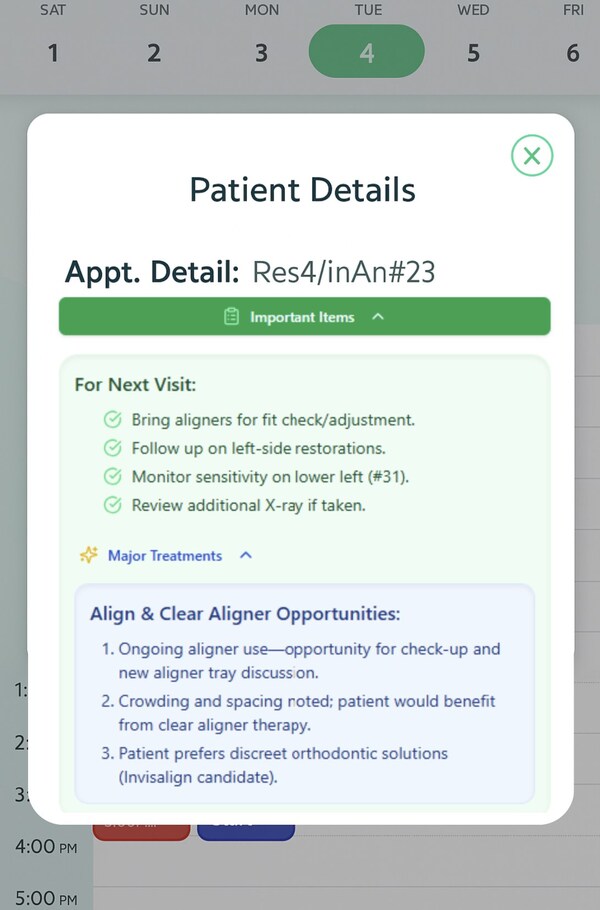
Task: Close the Patient Details dialog
Action: (532, 156)
